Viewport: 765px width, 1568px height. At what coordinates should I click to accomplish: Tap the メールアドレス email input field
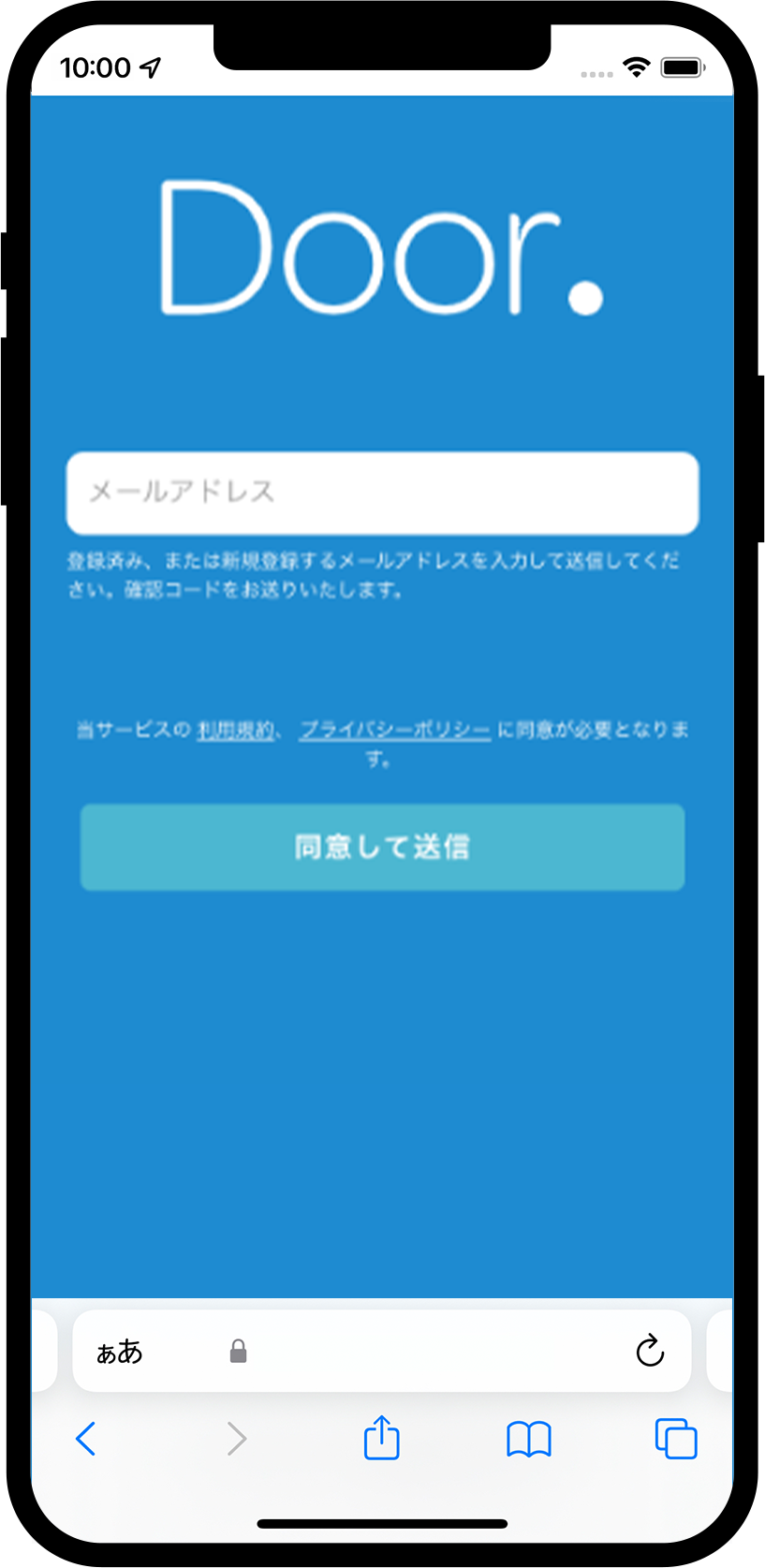coord(382,493)
